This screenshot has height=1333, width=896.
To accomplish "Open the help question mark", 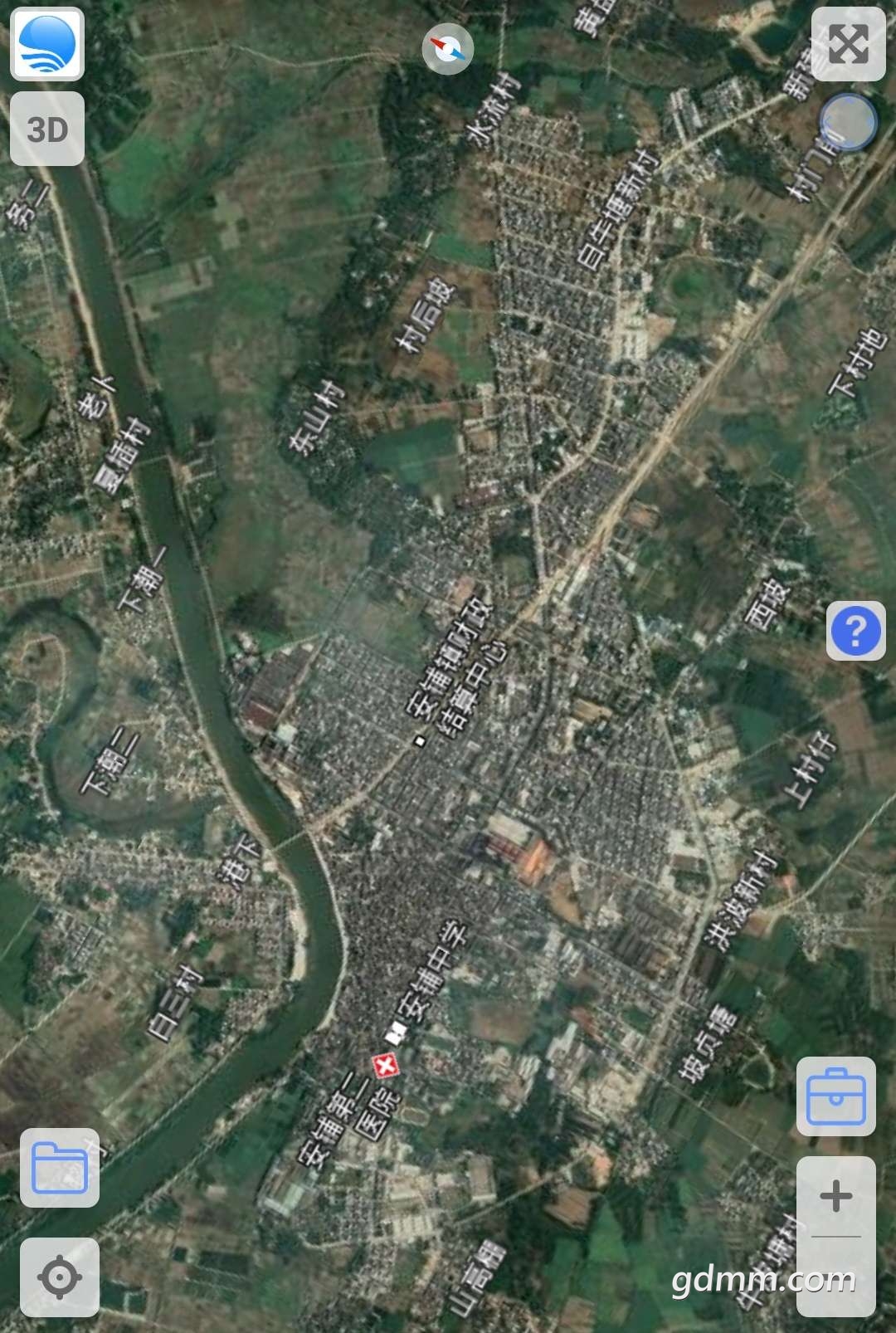I will (x=855, y=631).
